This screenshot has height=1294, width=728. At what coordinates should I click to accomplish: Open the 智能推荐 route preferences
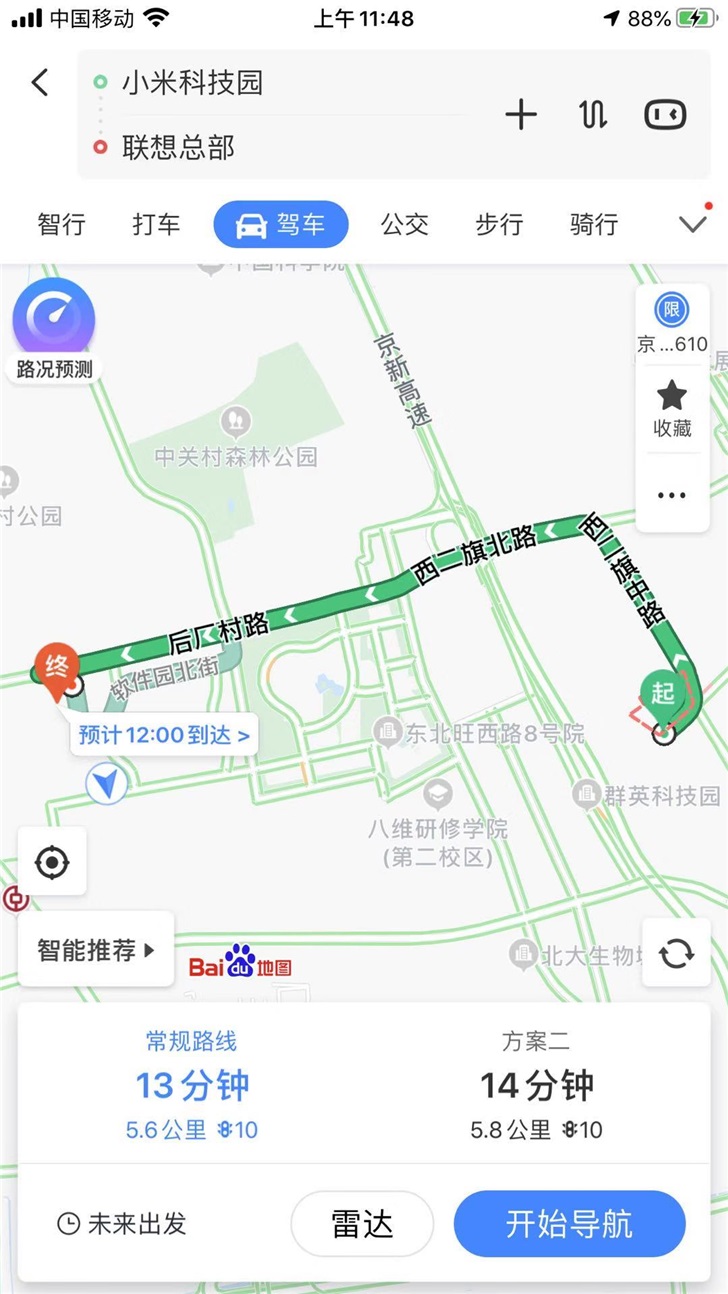96,950
